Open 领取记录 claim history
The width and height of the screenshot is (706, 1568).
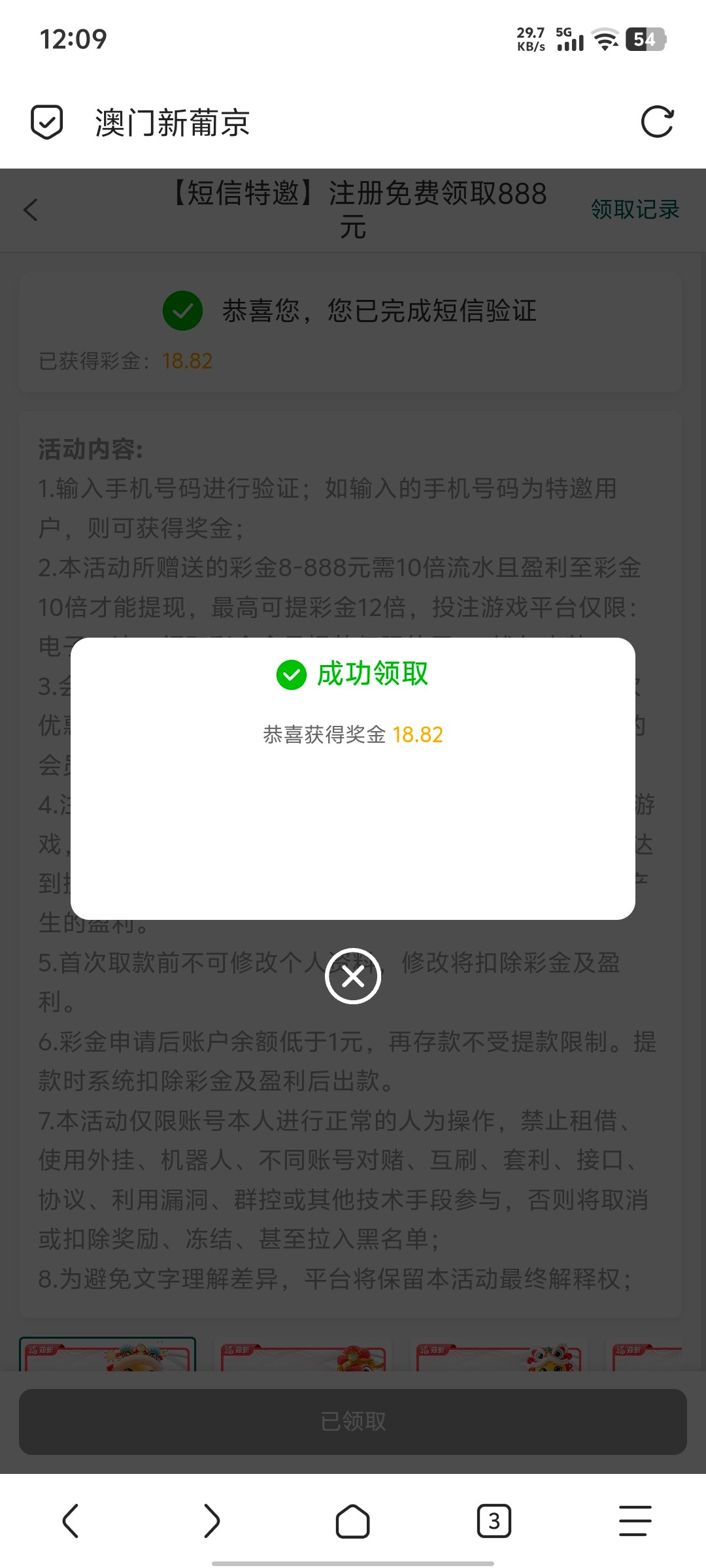click(635, 210)
